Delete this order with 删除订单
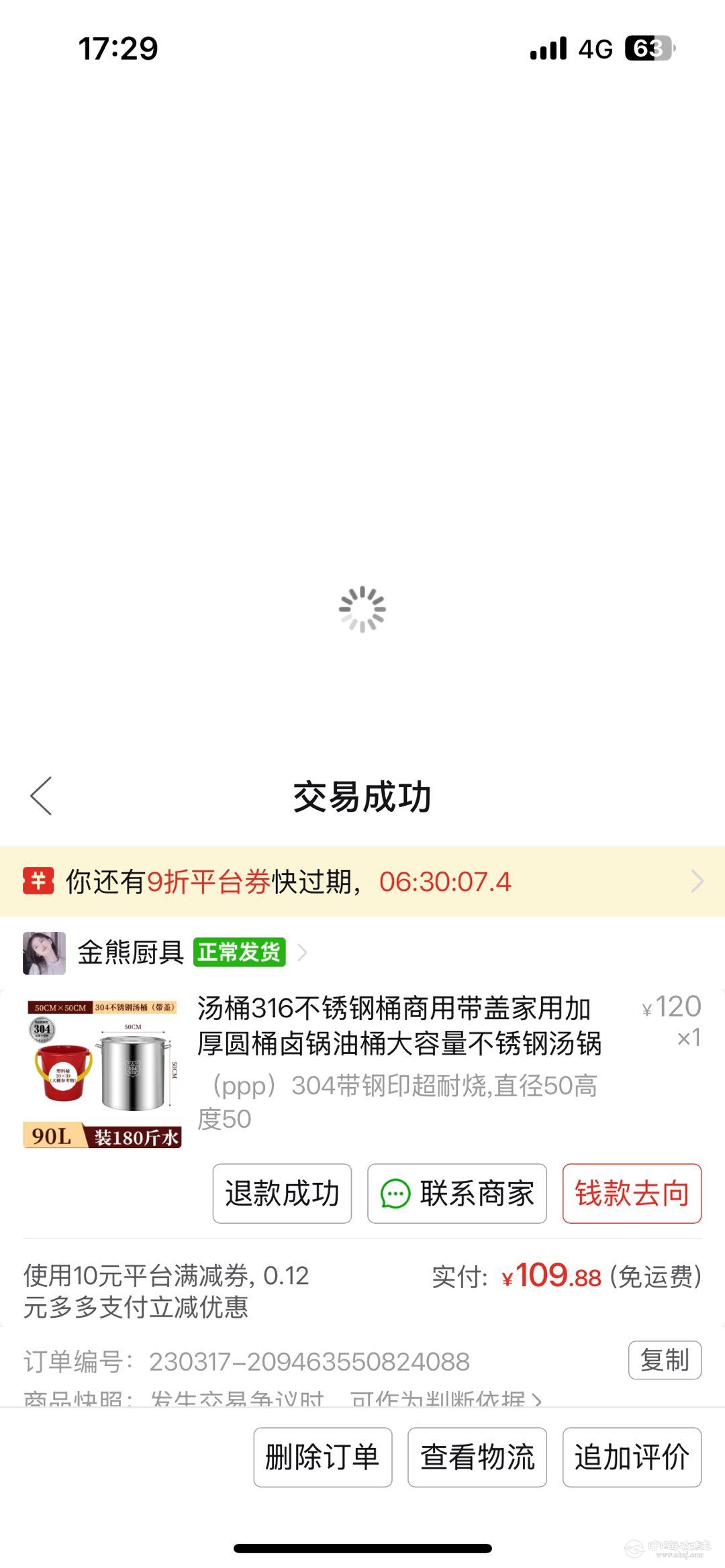The width and height of the screenshot is (725, 1568). 323,1457
